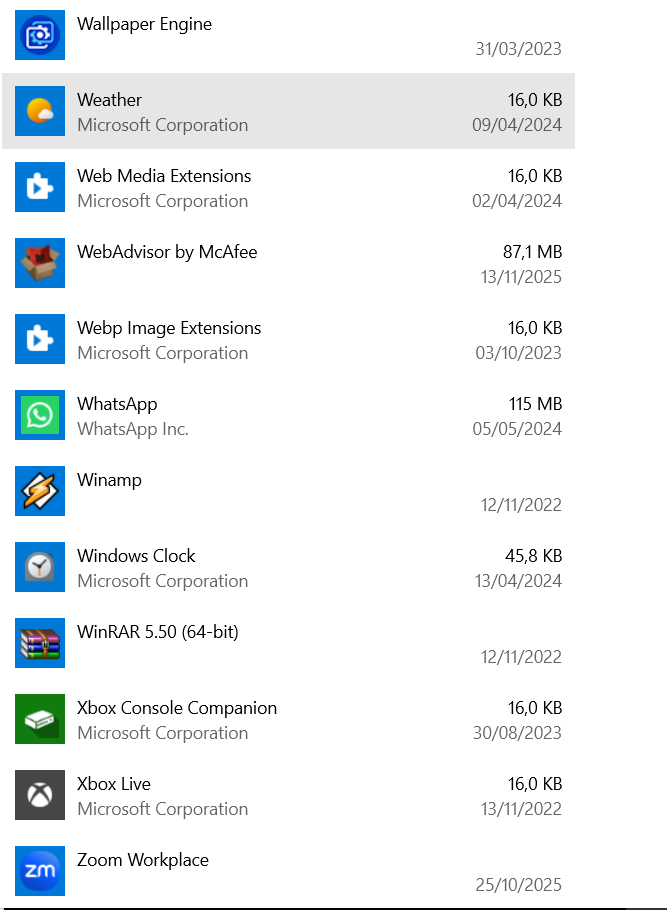Open the Weather app entry

click(288, 112)
